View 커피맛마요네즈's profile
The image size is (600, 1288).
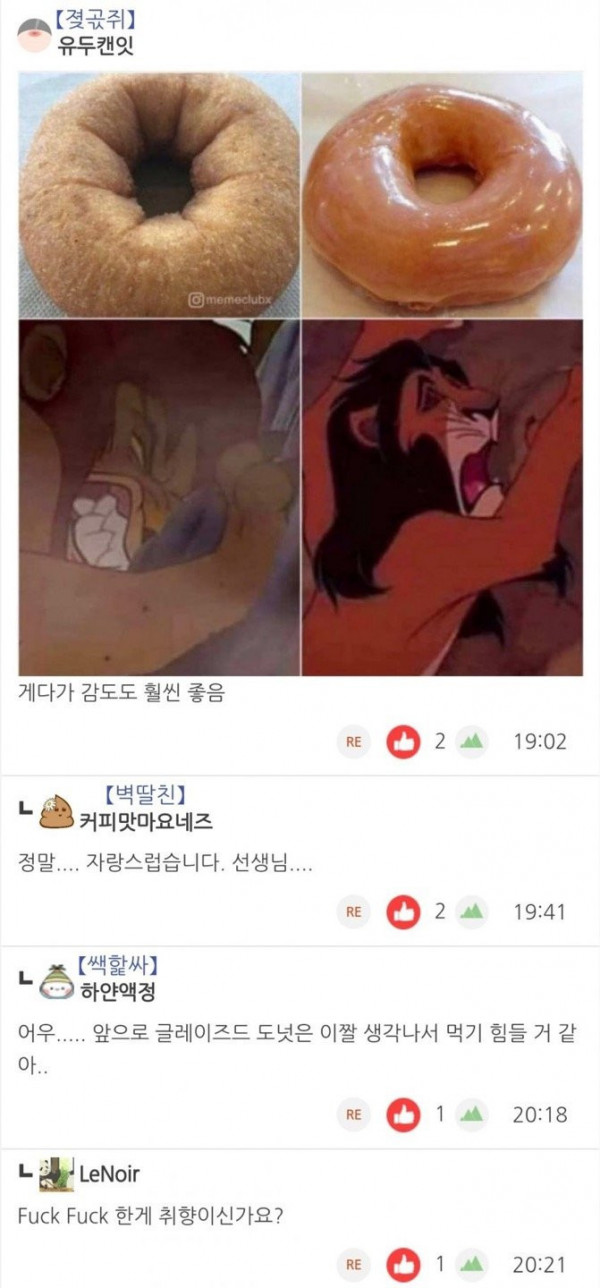click(x=144, y=821)
